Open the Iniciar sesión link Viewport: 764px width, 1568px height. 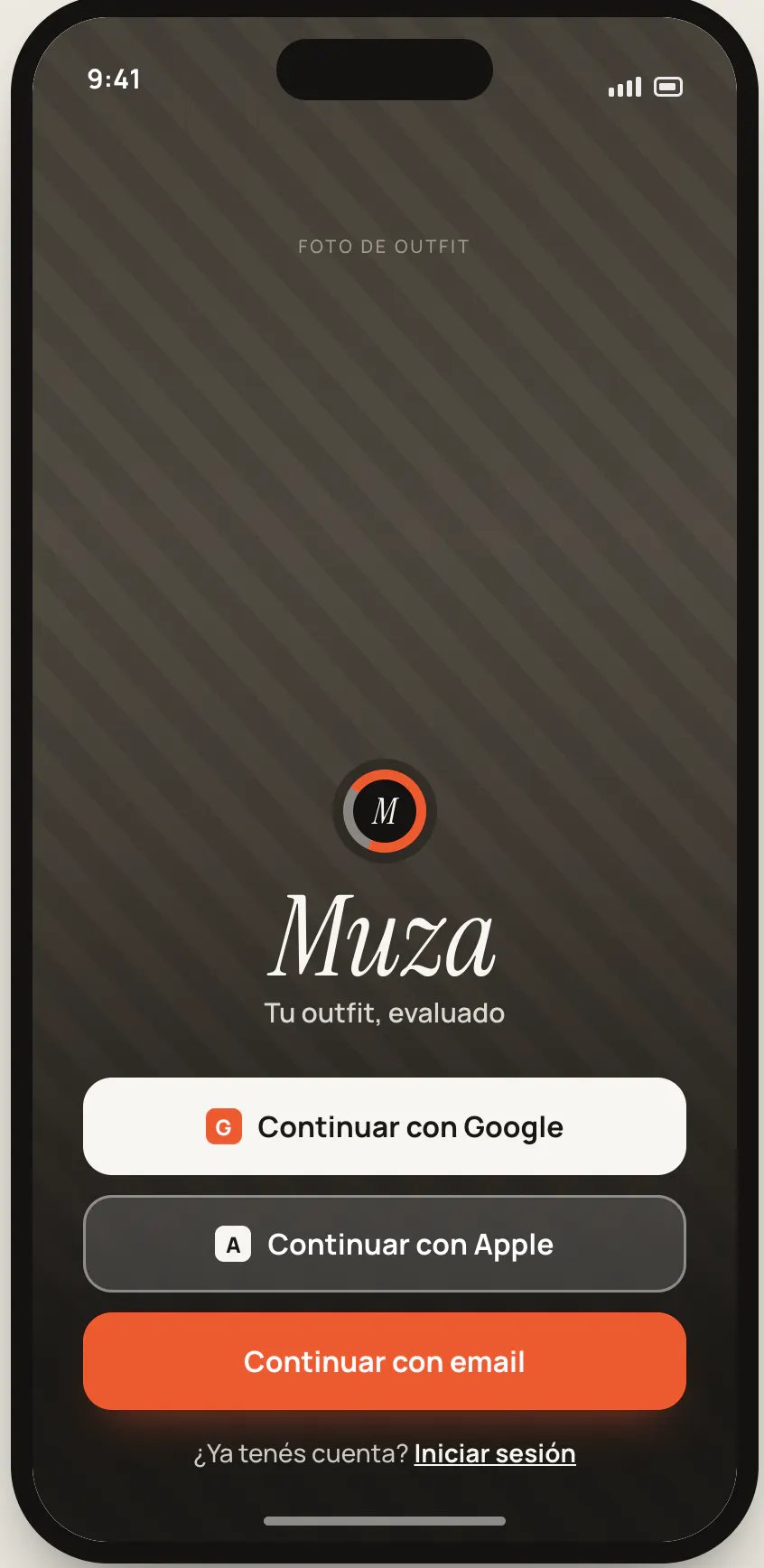[495, 1453]
